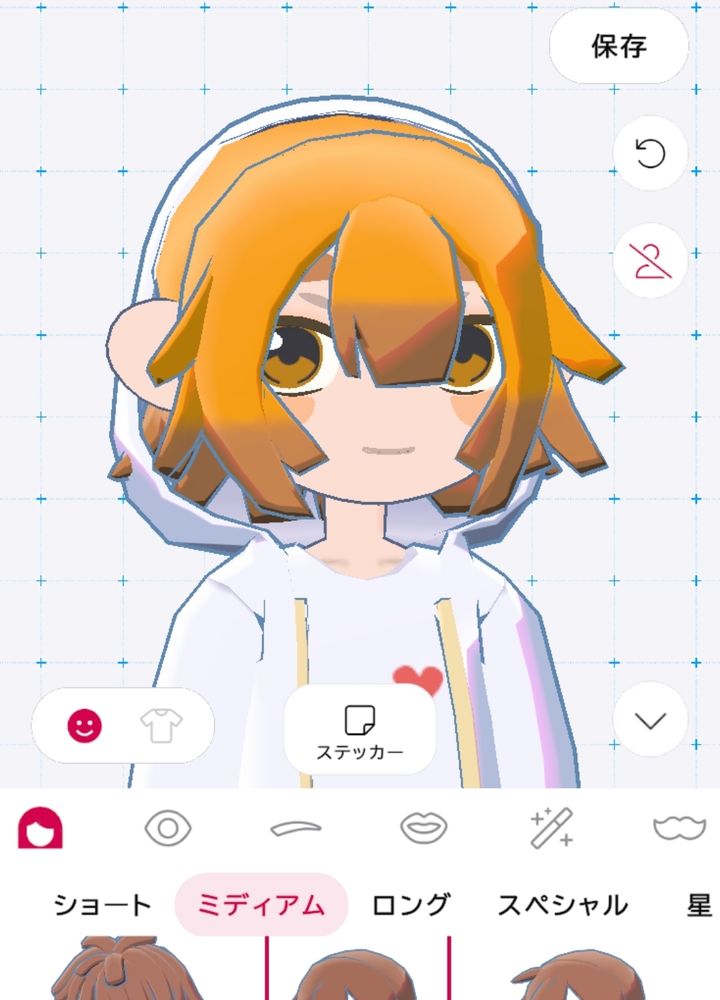Screen dimensions: 720x1000
Task: Reset changes with the undo arrow icon
Action: [x=650, y=154]
